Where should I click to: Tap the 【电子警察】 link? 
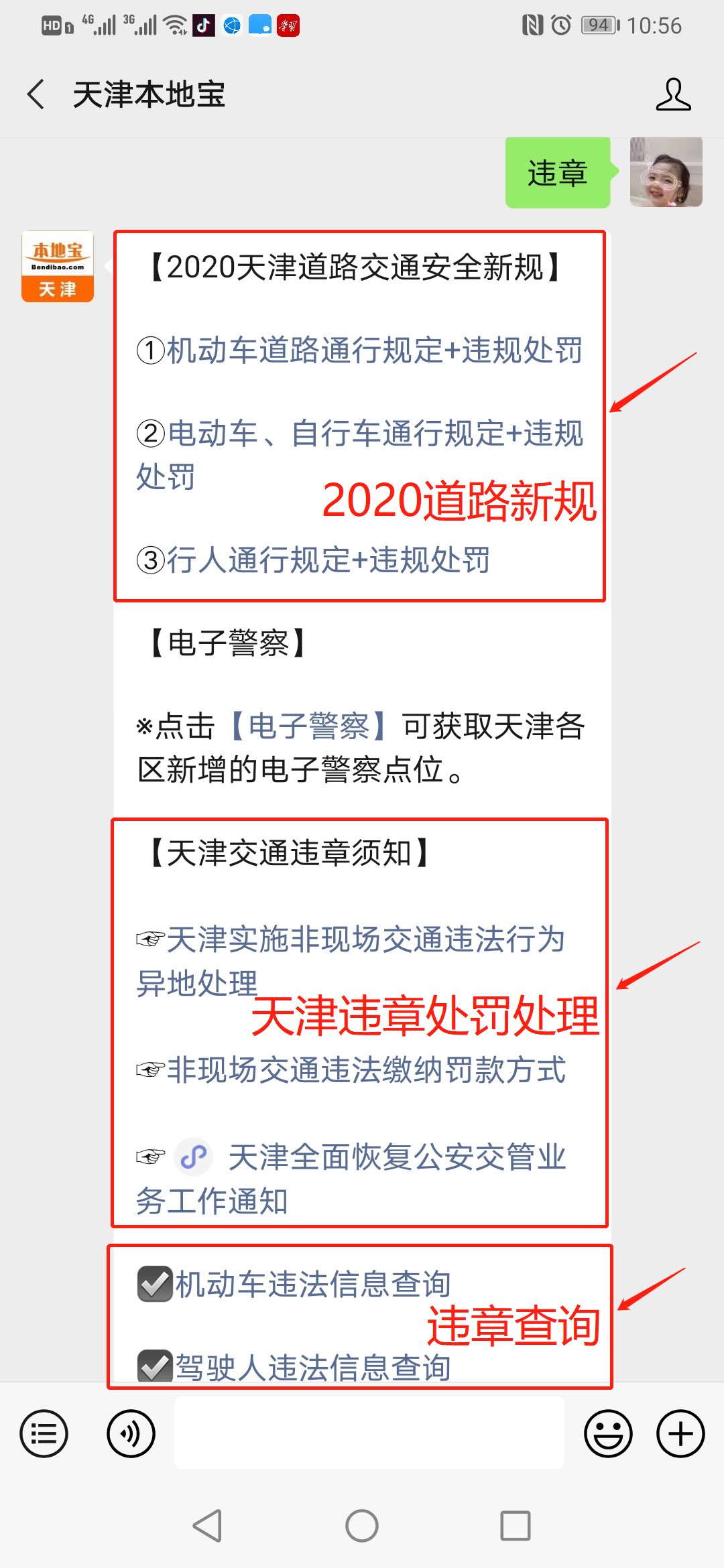pos(308,726)
